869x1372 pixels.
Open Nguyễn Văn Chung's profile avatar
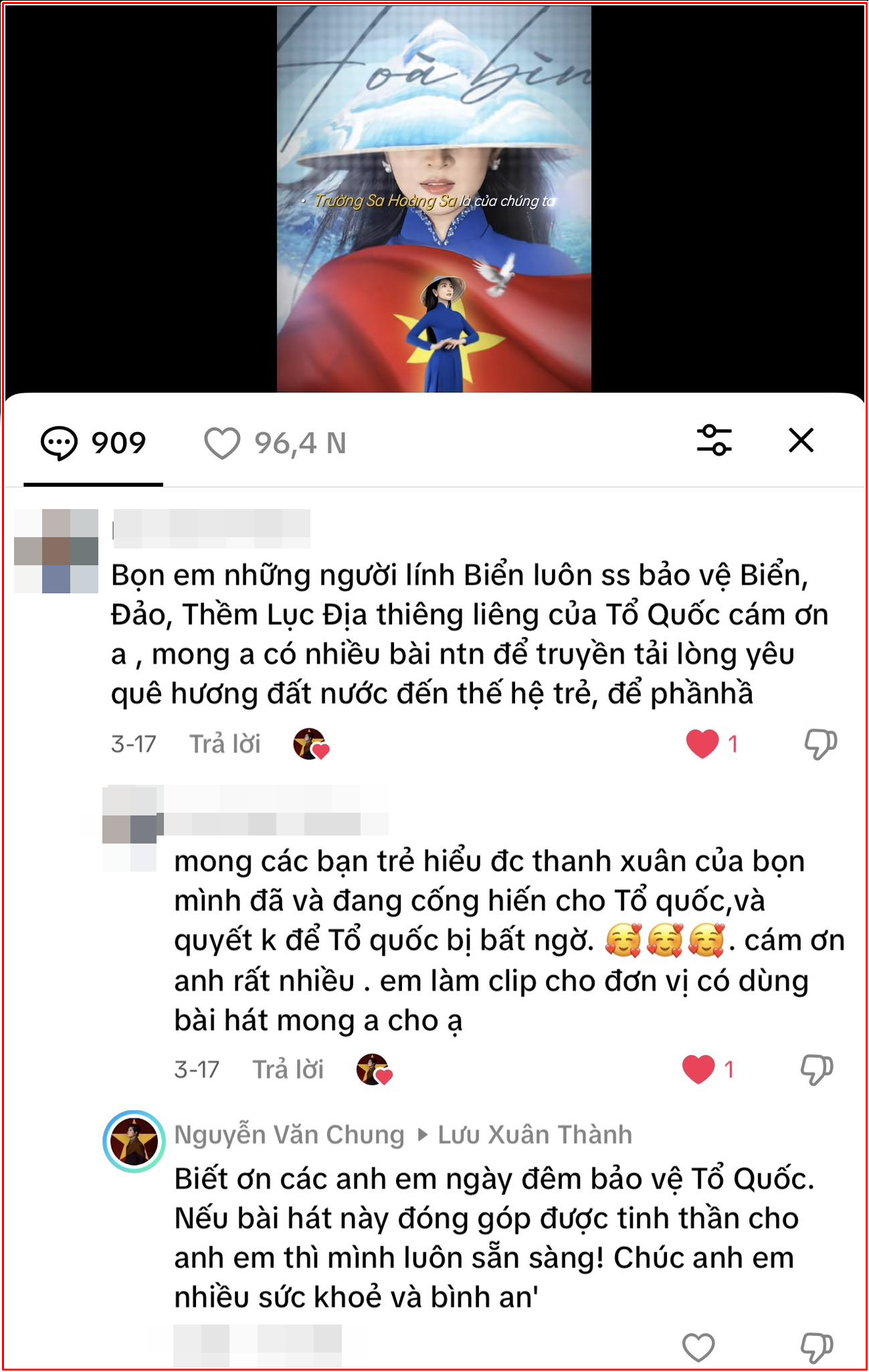point(134,1142)
